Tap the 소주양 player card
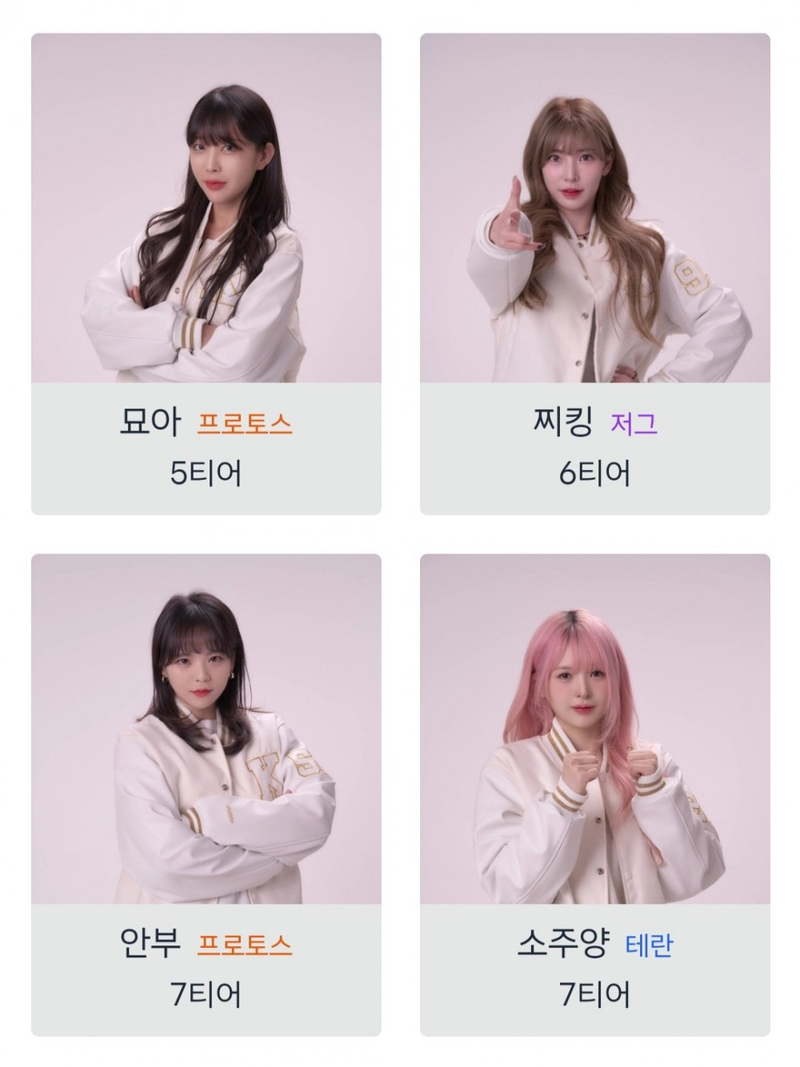Image resolution: width=800 pixels, height=1067 pixels. 595,795
